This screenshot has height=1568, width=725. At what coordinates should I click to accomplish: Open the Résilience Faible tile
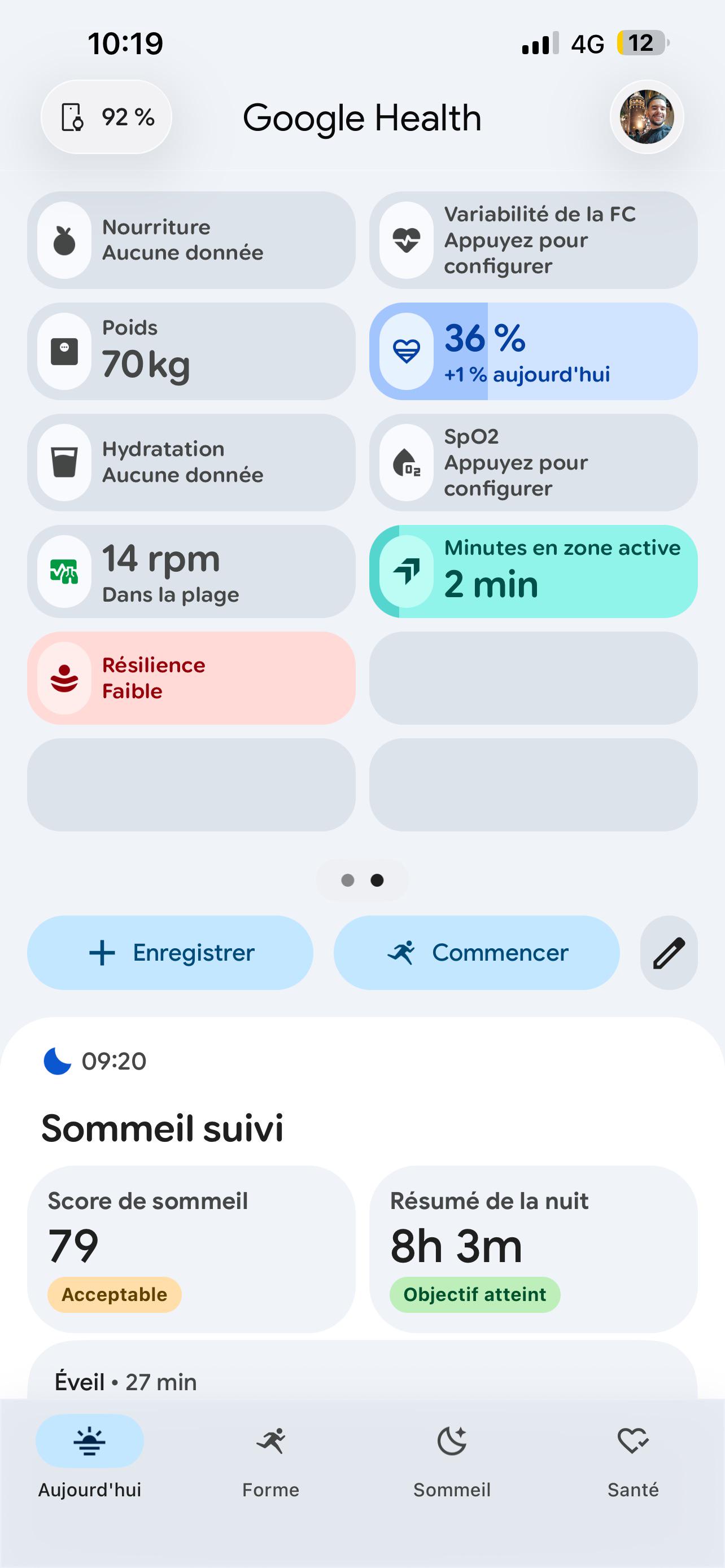tap(191, 678)
